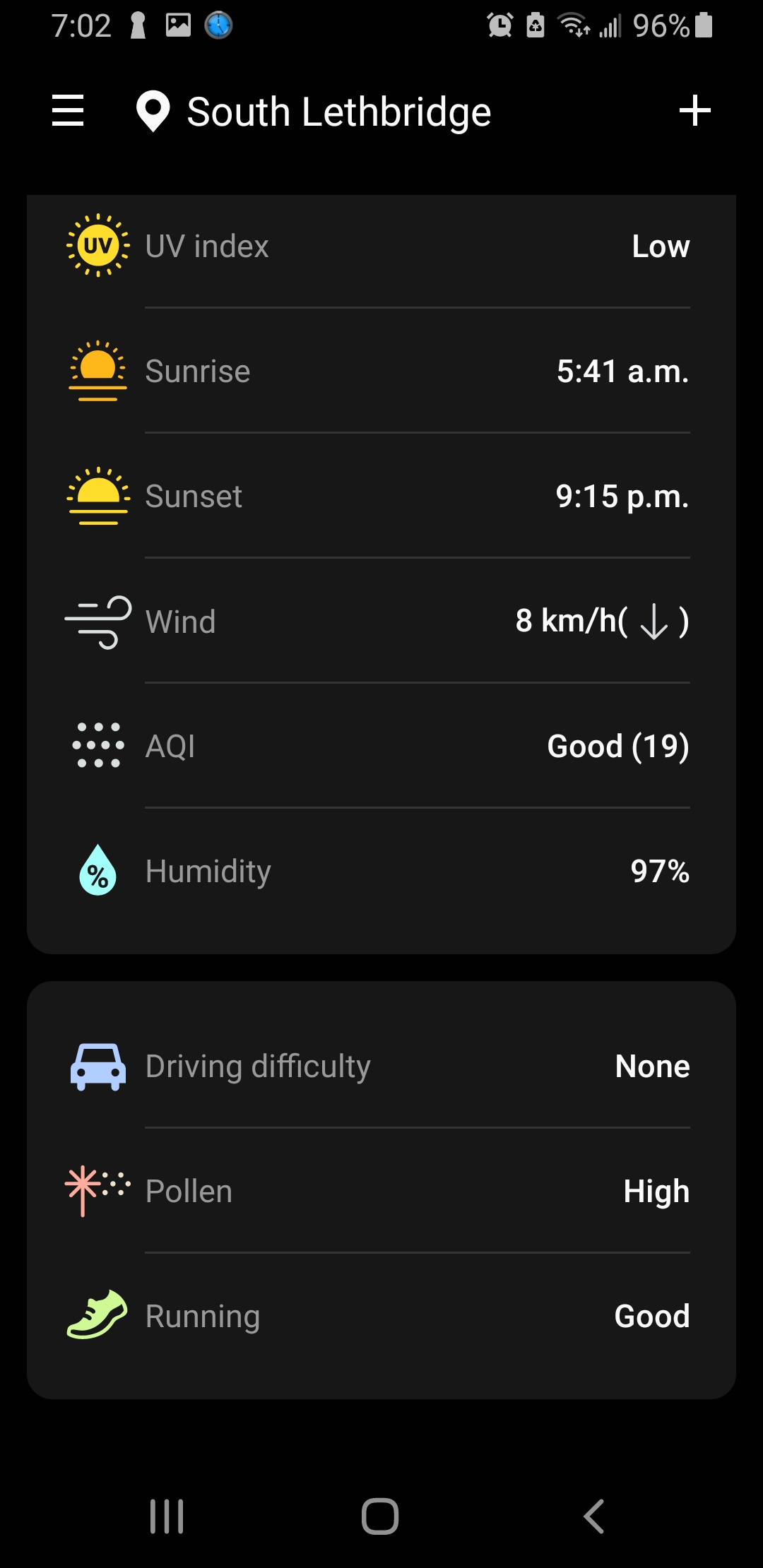Open the Sunrise row

(381, 371)
